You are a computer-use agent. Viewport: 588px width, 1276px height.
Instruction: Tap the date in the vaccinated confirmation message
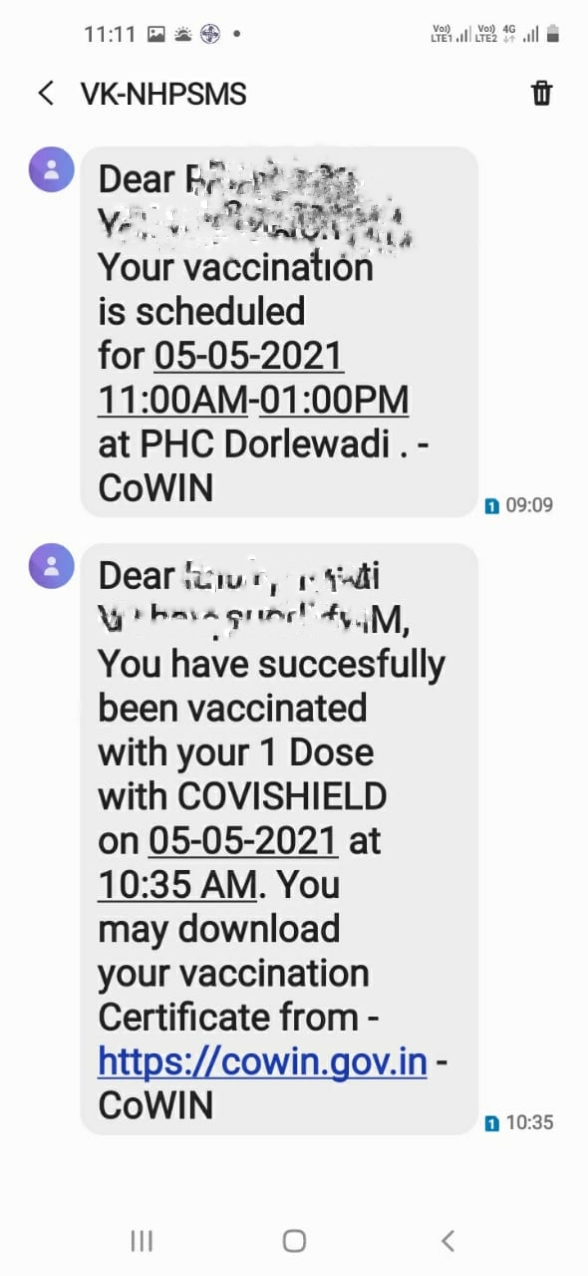point(243,841)
